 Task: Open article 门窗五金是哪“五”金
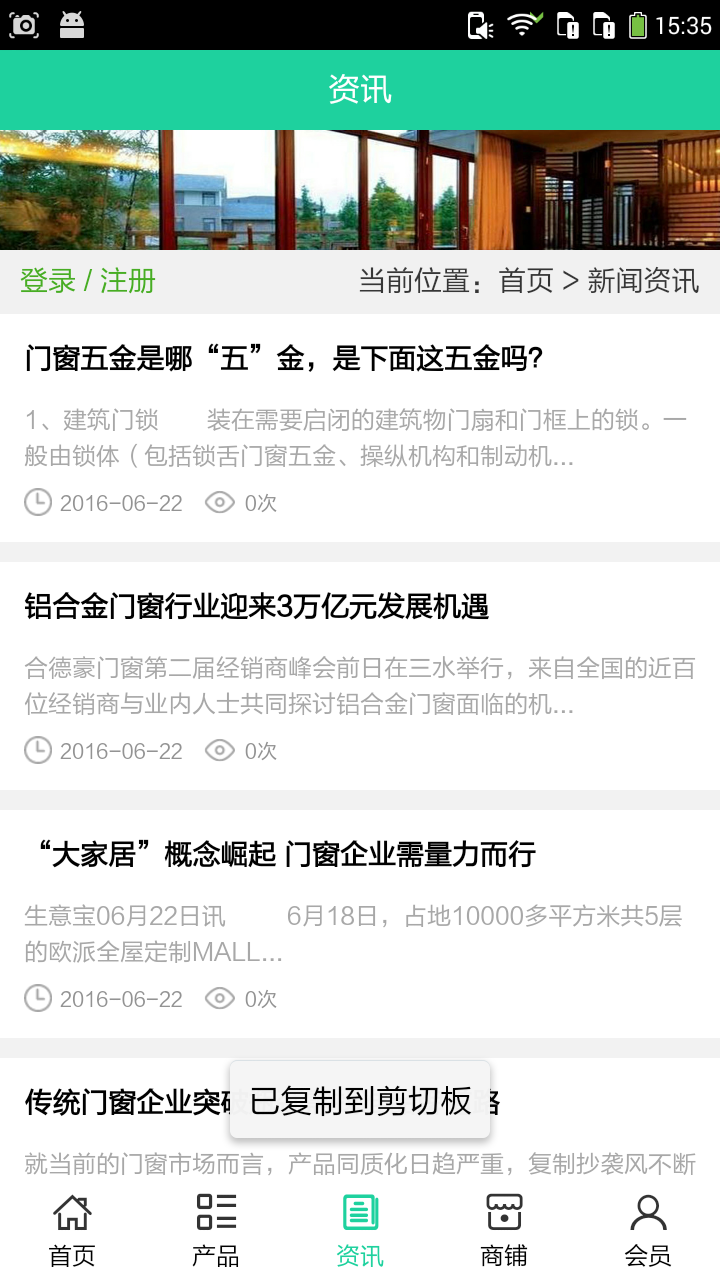click(x=283, y=359)
